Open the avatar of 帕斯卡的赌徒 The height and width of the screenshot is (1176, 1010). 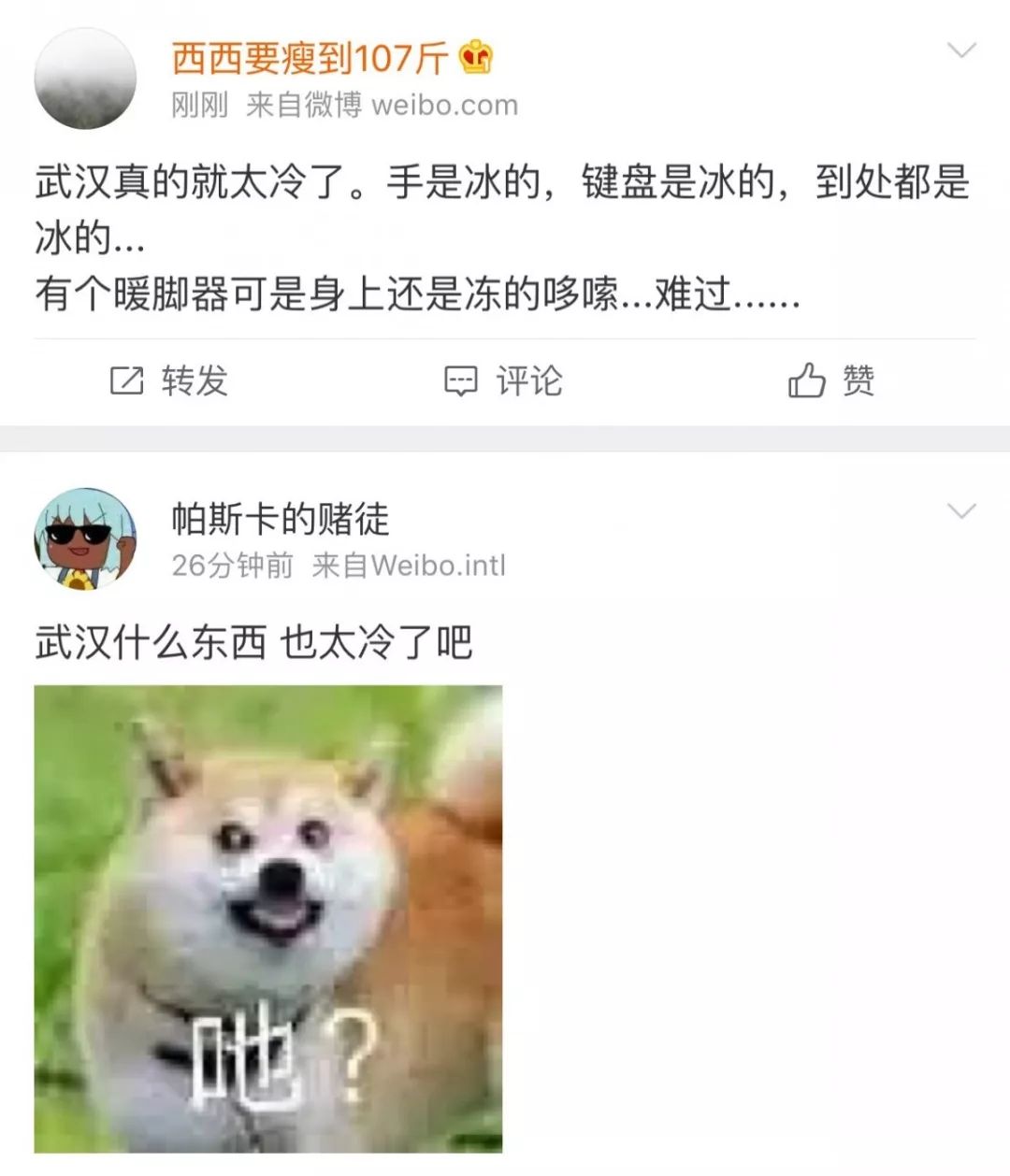(x=85, y=539)
